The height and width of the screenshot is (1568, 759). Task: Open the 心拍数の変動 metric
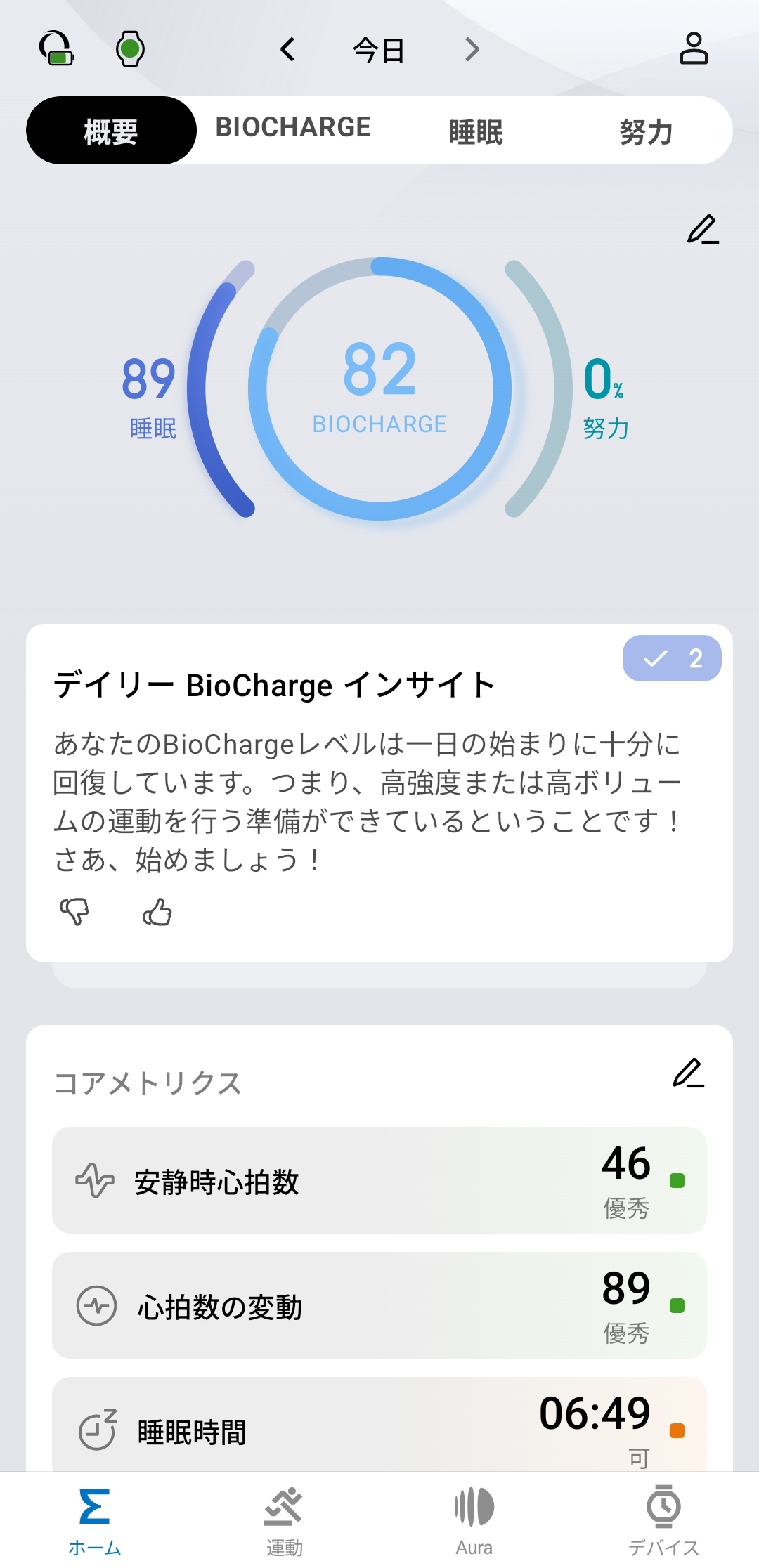tap(379, 1305)
